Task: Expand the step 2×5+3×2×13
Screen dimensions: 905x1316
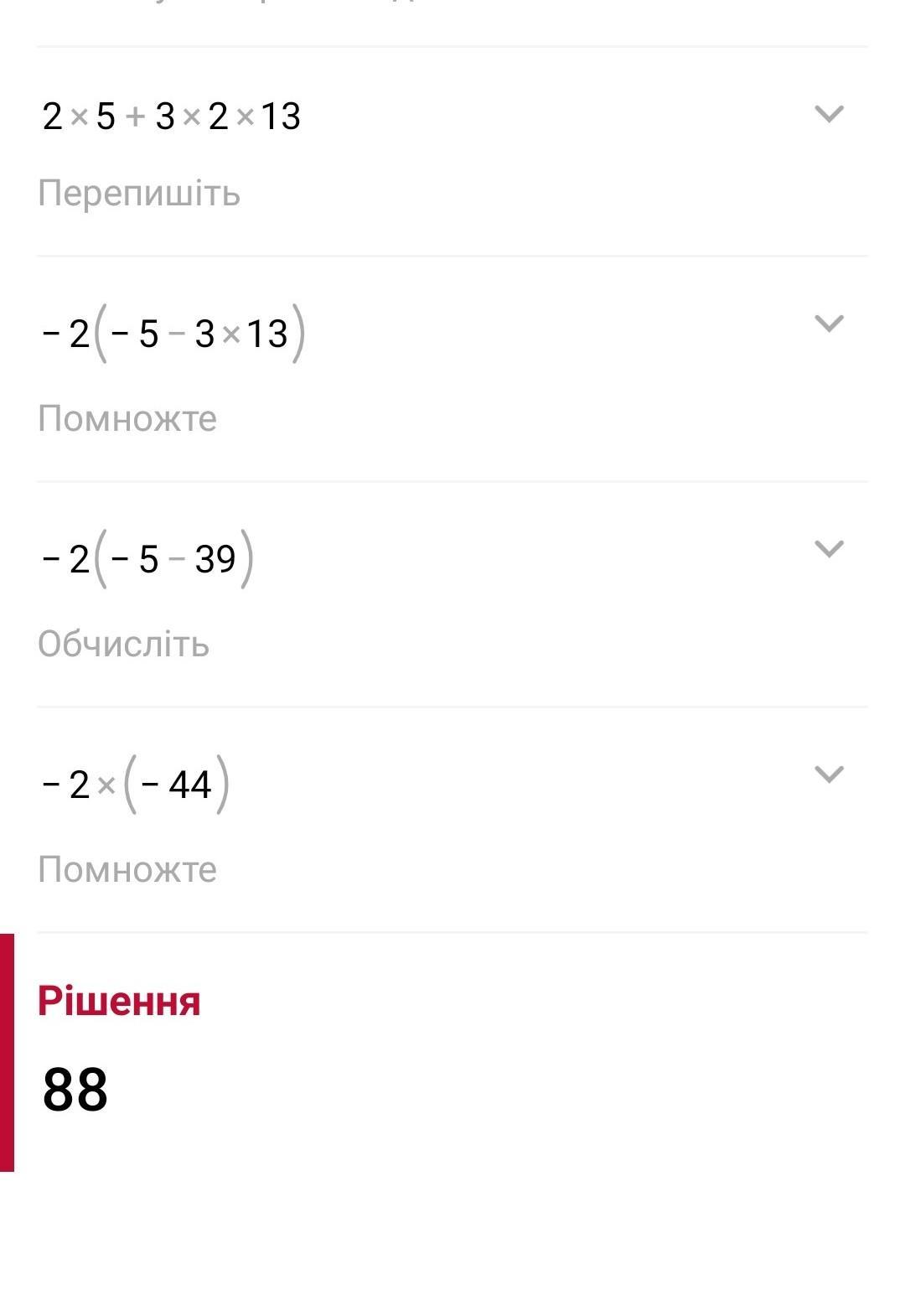Action: pyautogui.click(x=829, y=113)
